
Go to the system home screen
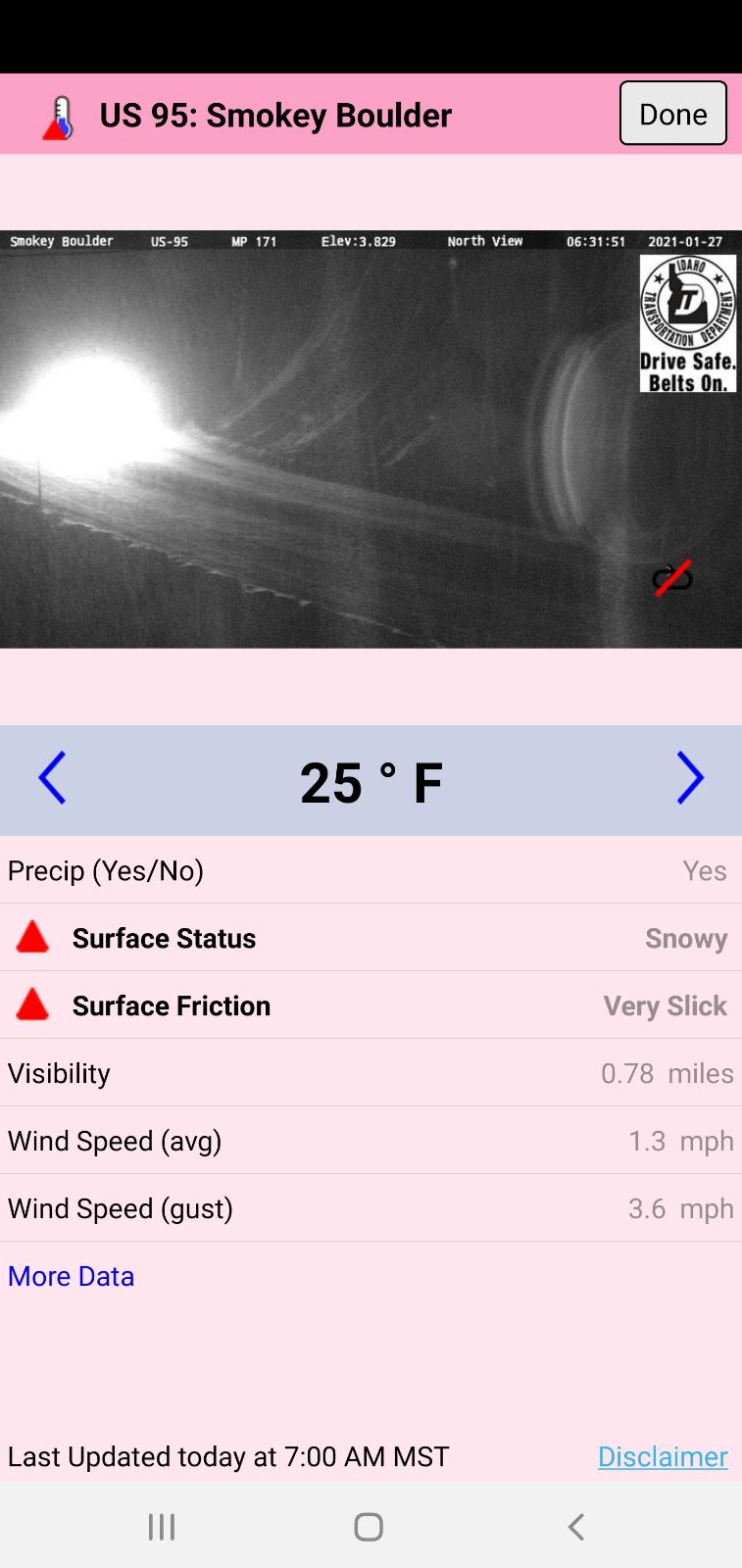(369, 1526)
